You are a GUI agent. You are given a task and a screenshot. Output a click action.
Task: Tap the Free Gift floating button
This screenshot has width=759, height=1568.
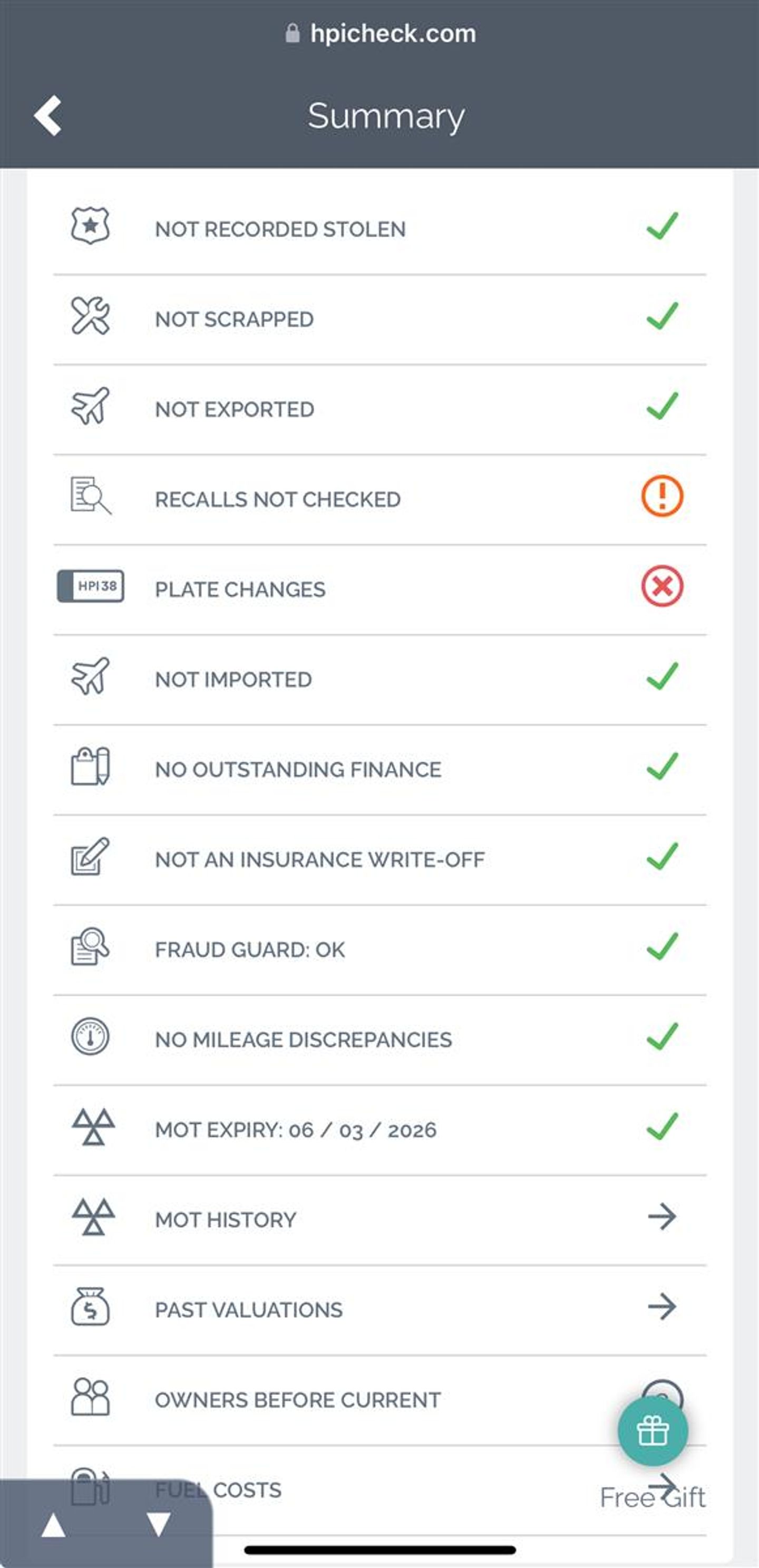[x=653, y=1431]
